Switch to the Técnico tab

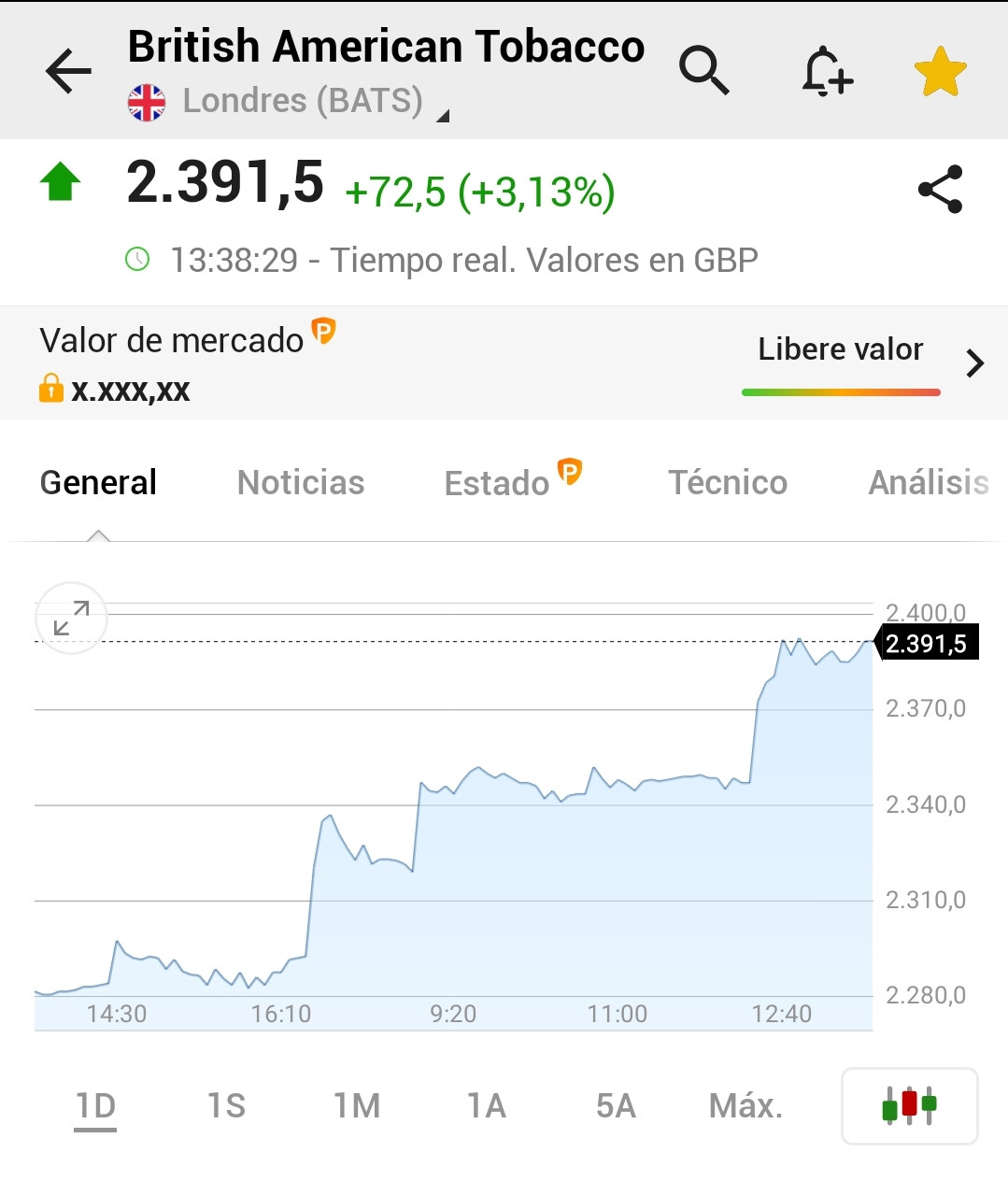tap(728, 483)
